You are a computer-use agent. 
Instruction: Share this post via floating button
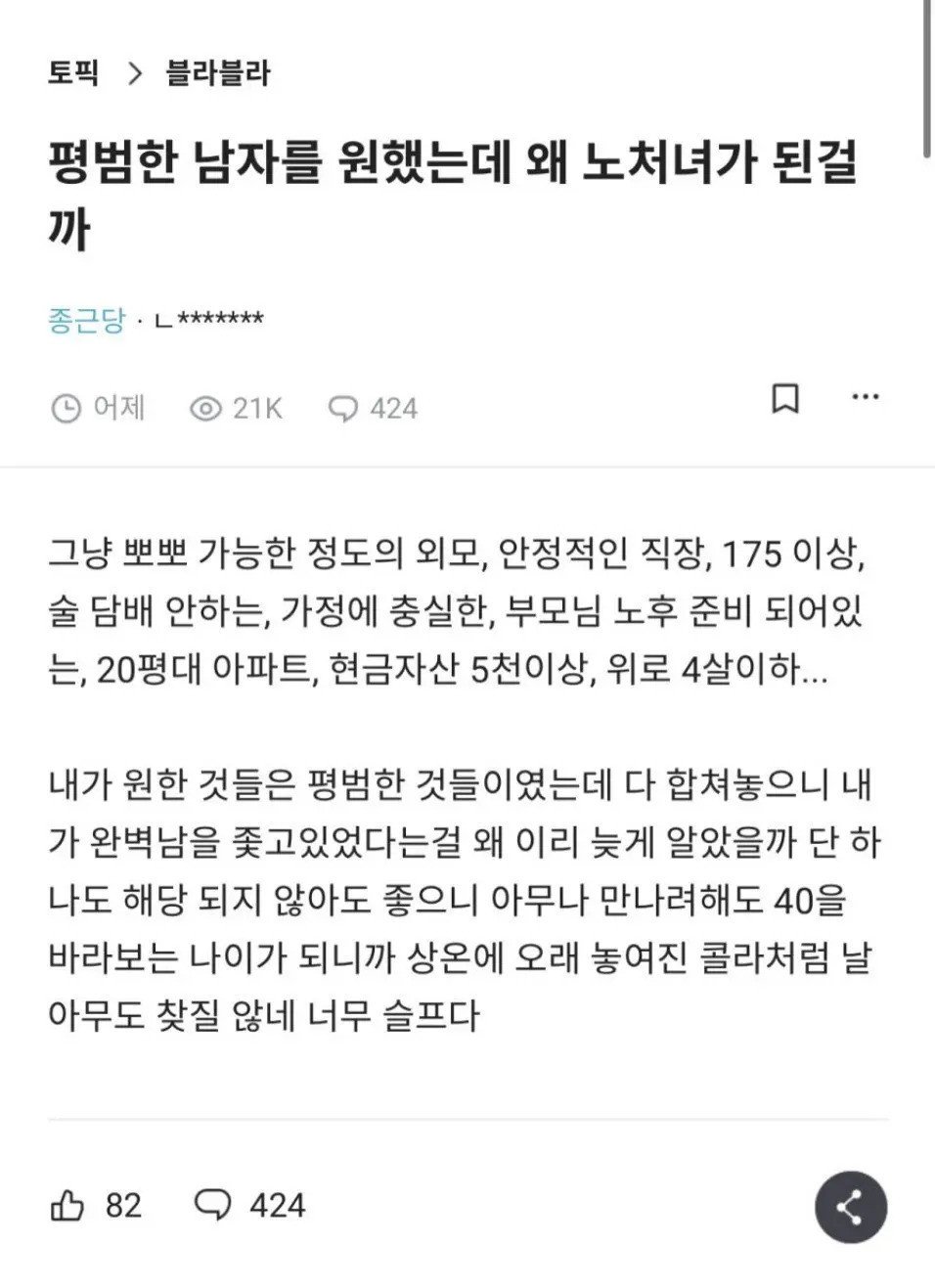pos(850,1208)
